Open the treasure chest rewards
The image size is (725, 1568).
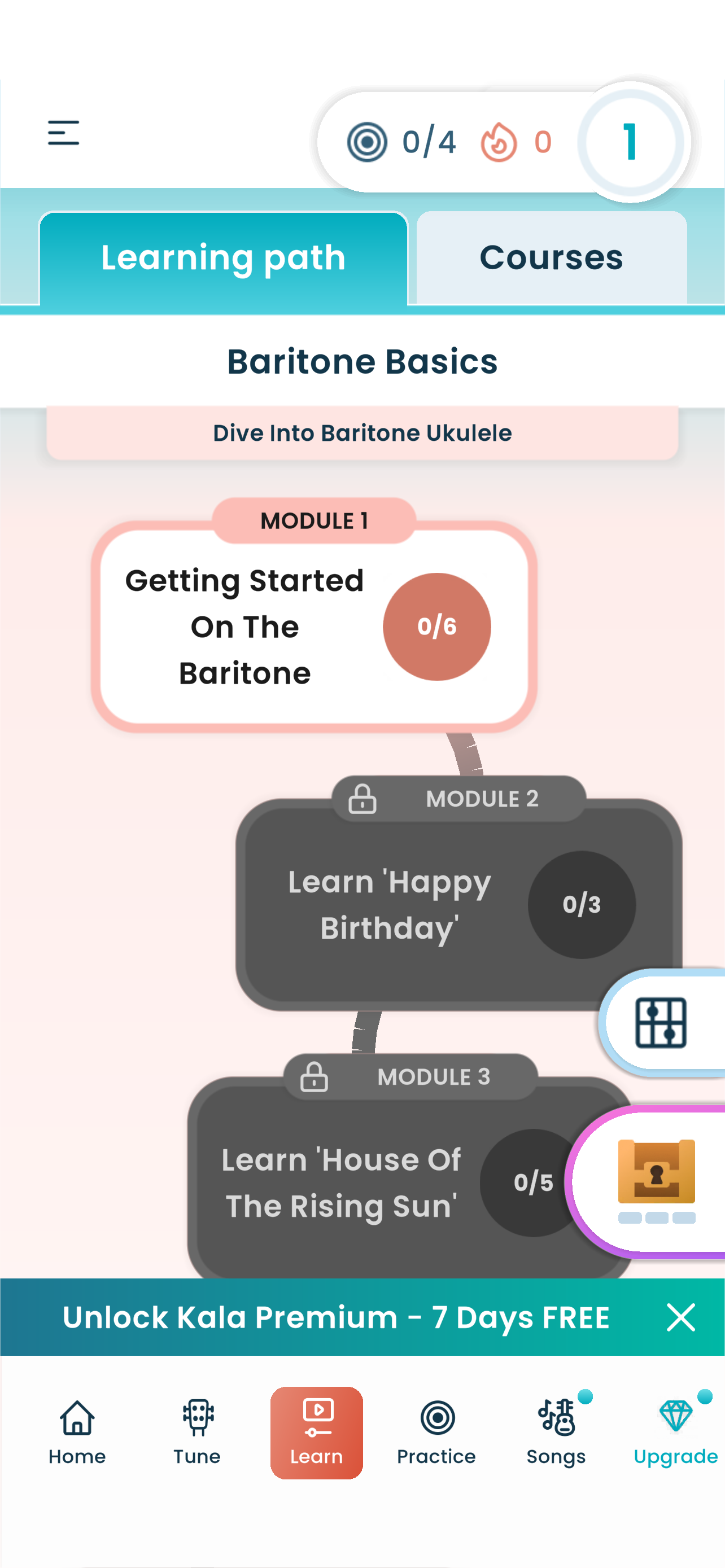click(656, 1181)
